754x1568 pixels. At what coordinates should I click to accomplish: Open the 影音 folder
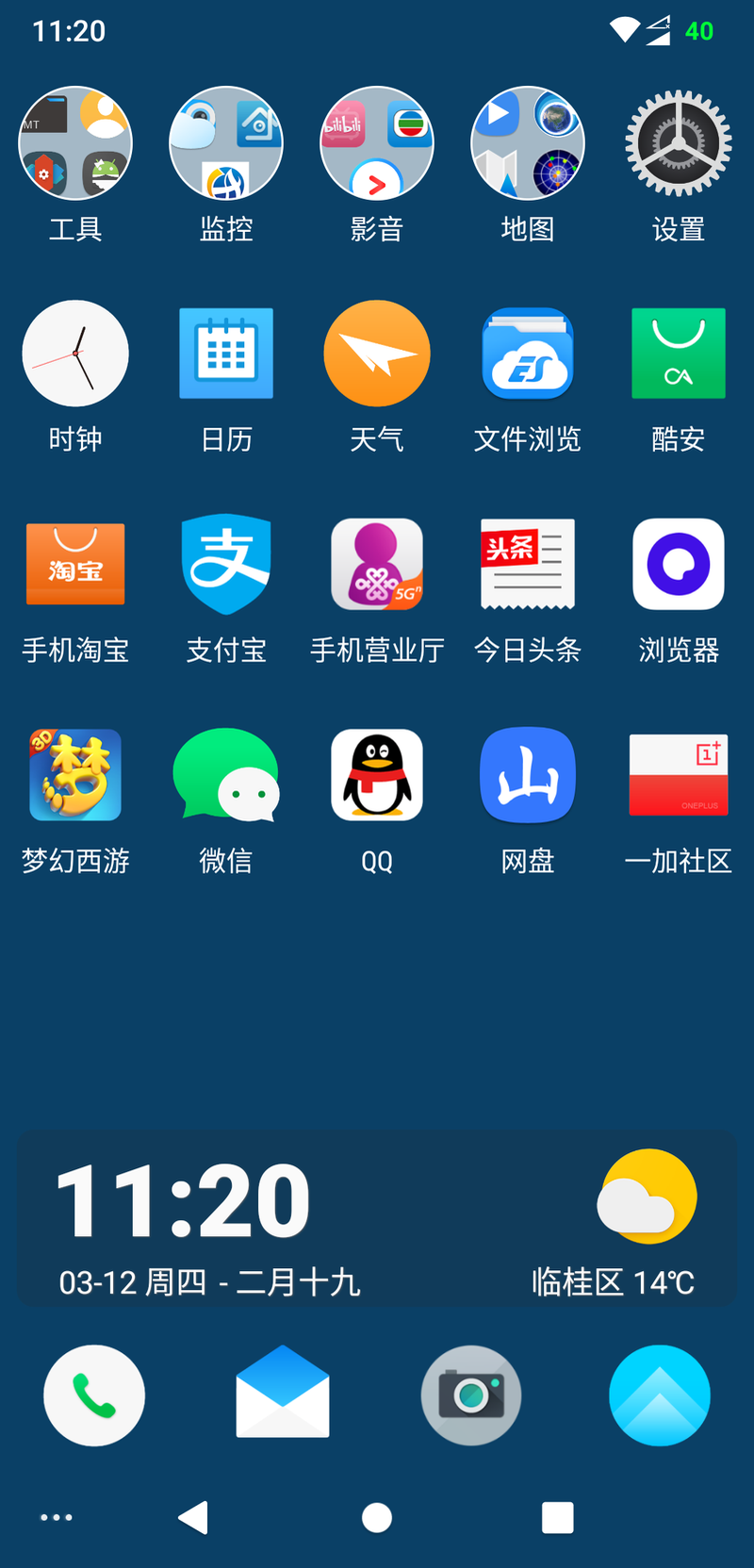tap(377, 143)
